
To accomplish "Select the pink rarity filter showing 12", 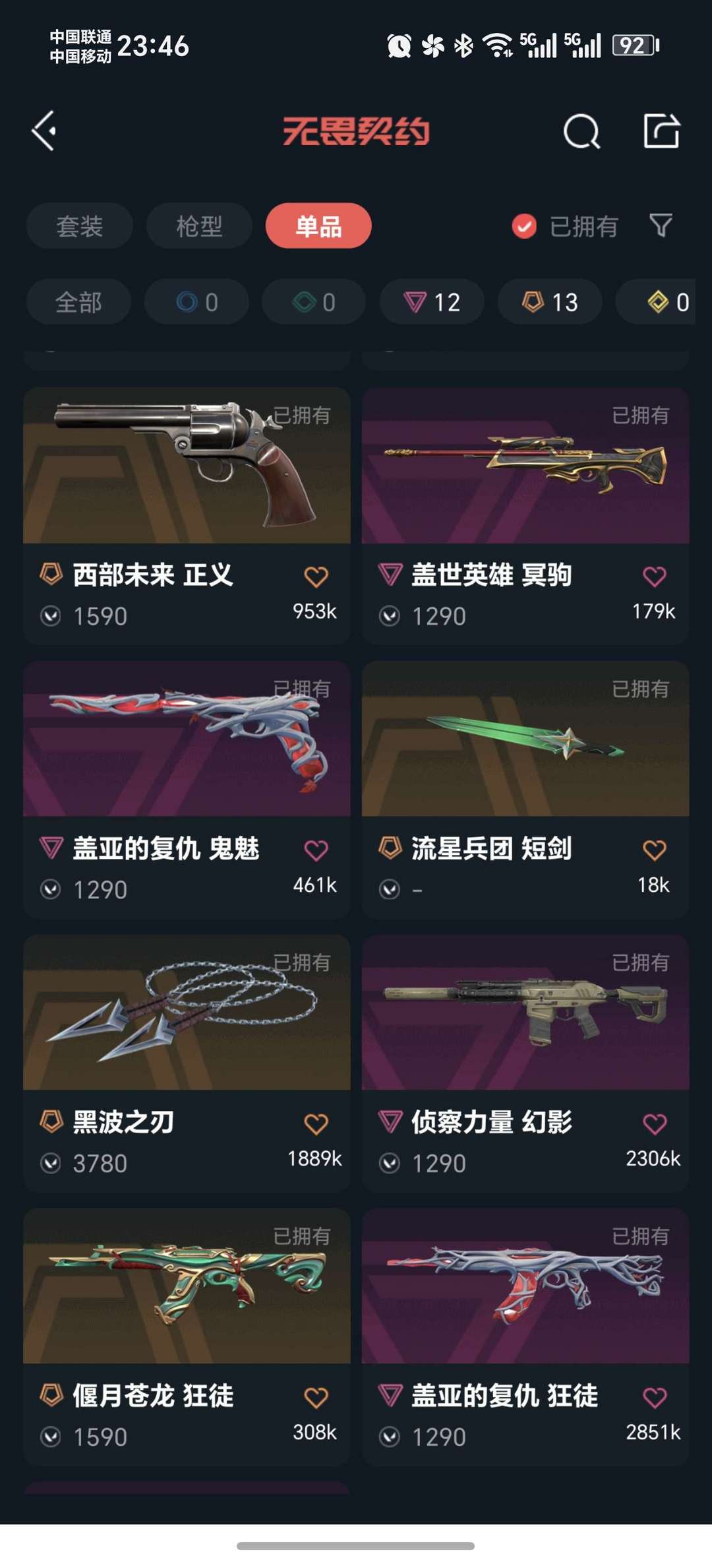I will (x=431, y=302).
